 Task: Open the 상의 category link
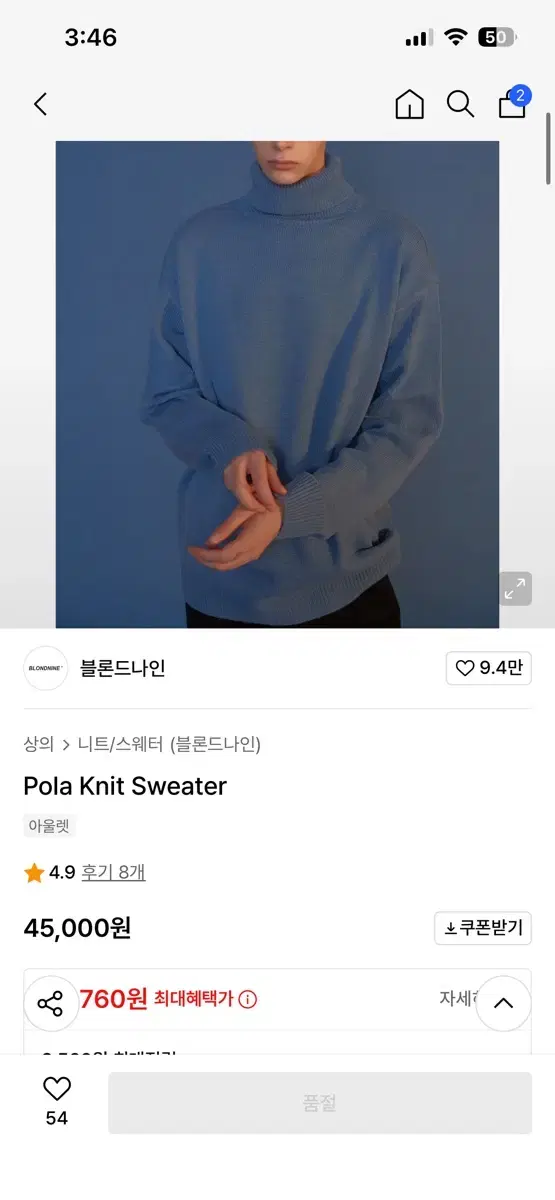coord(38,744)
